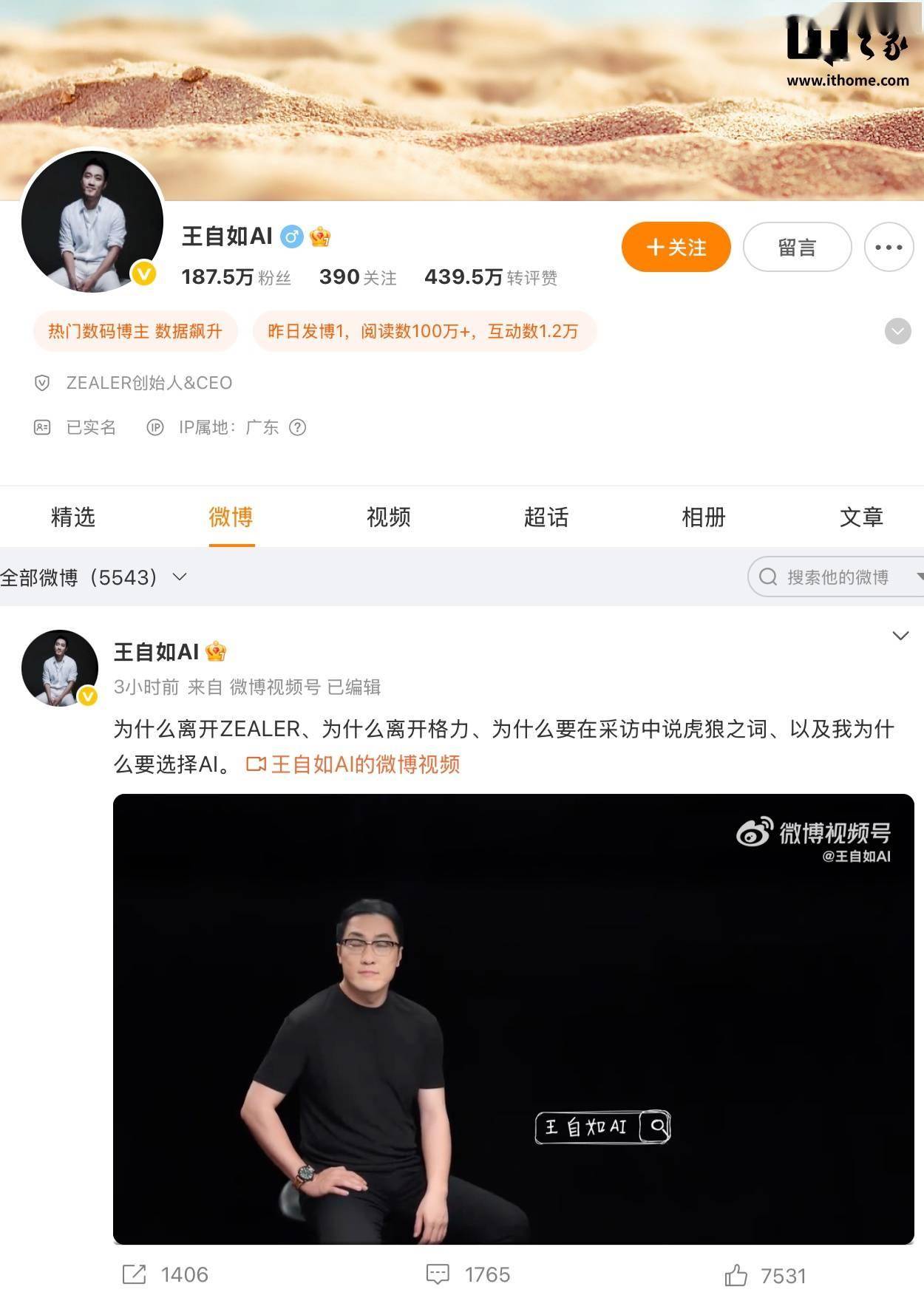Screen dimensions: 924x1295
Task: Open the IP属地 help question icon
Action: [297, 427]
